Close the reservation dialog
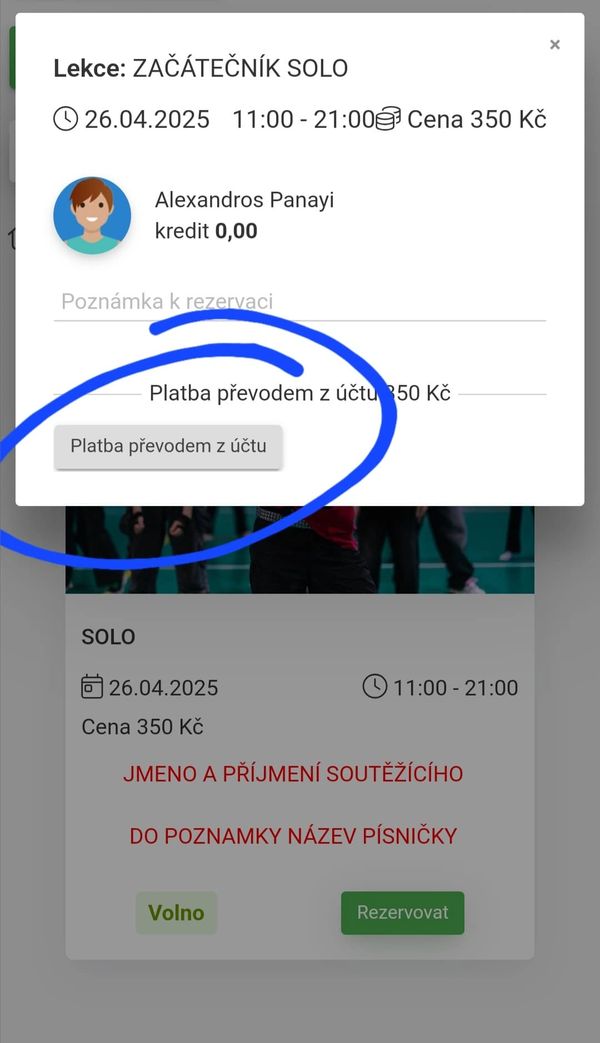 pos(555,45)
